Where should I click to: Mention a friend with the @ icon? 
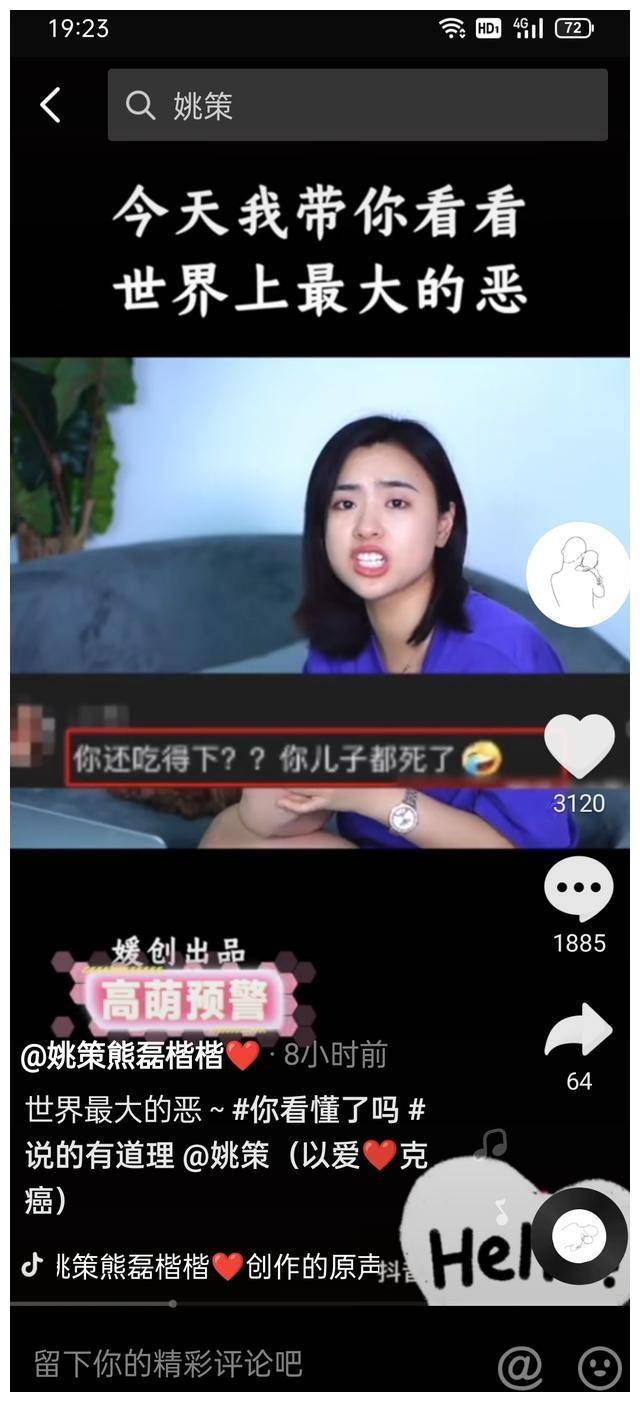(x=521, y=1365)
